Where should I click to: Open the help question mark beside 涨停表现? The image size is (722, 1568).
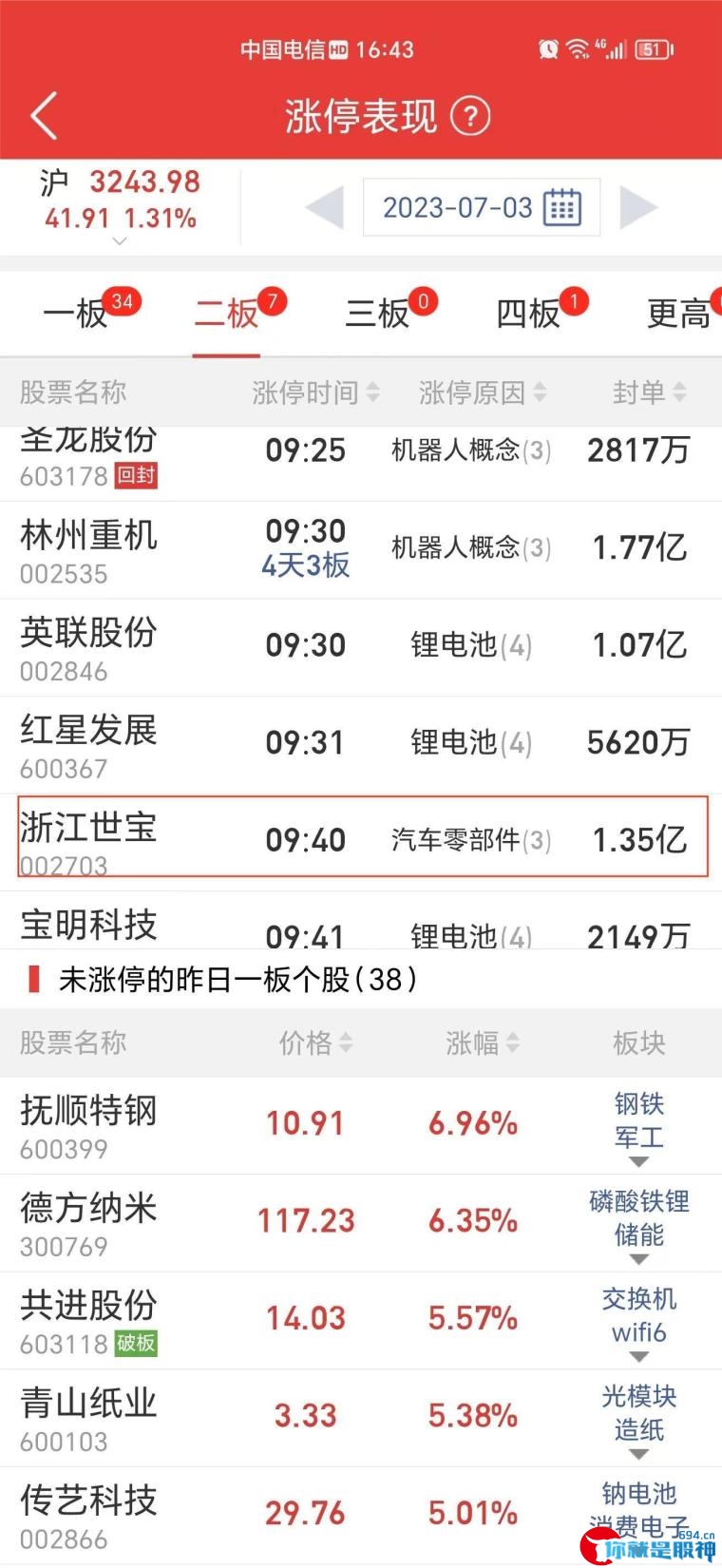(470, 116)
